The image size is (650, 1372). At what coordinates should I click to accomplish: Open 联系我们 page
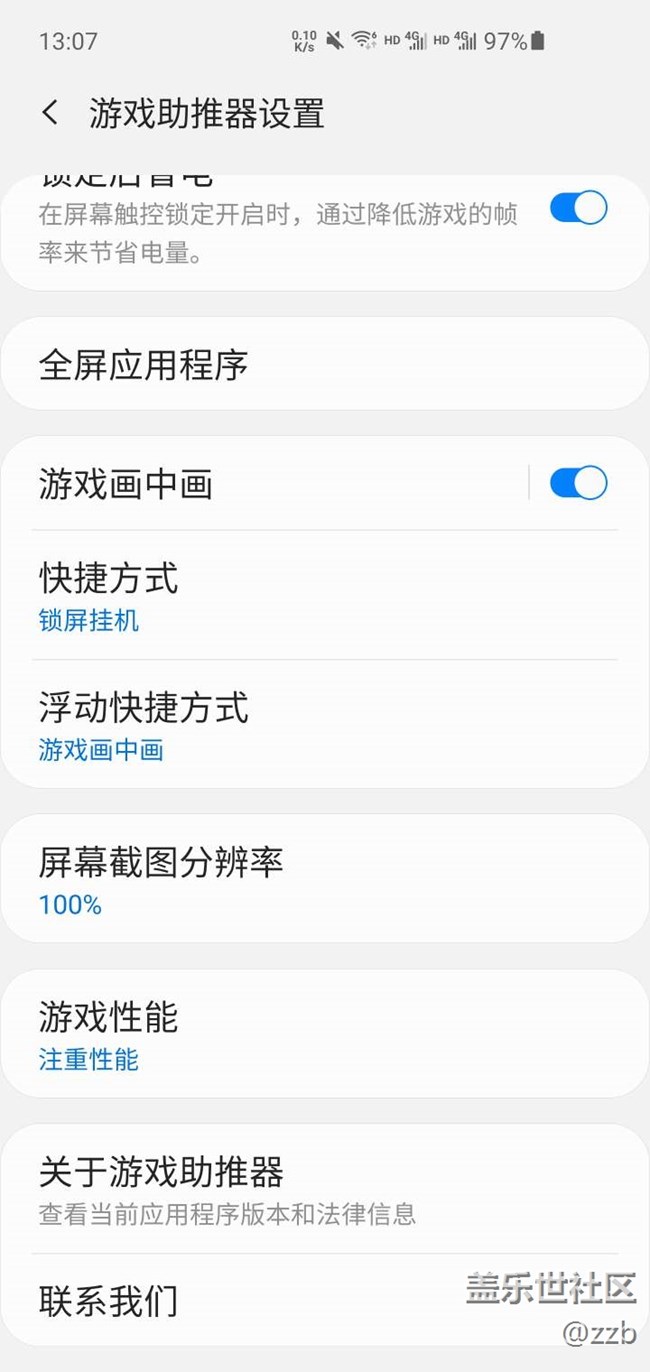coord(250,1301)
